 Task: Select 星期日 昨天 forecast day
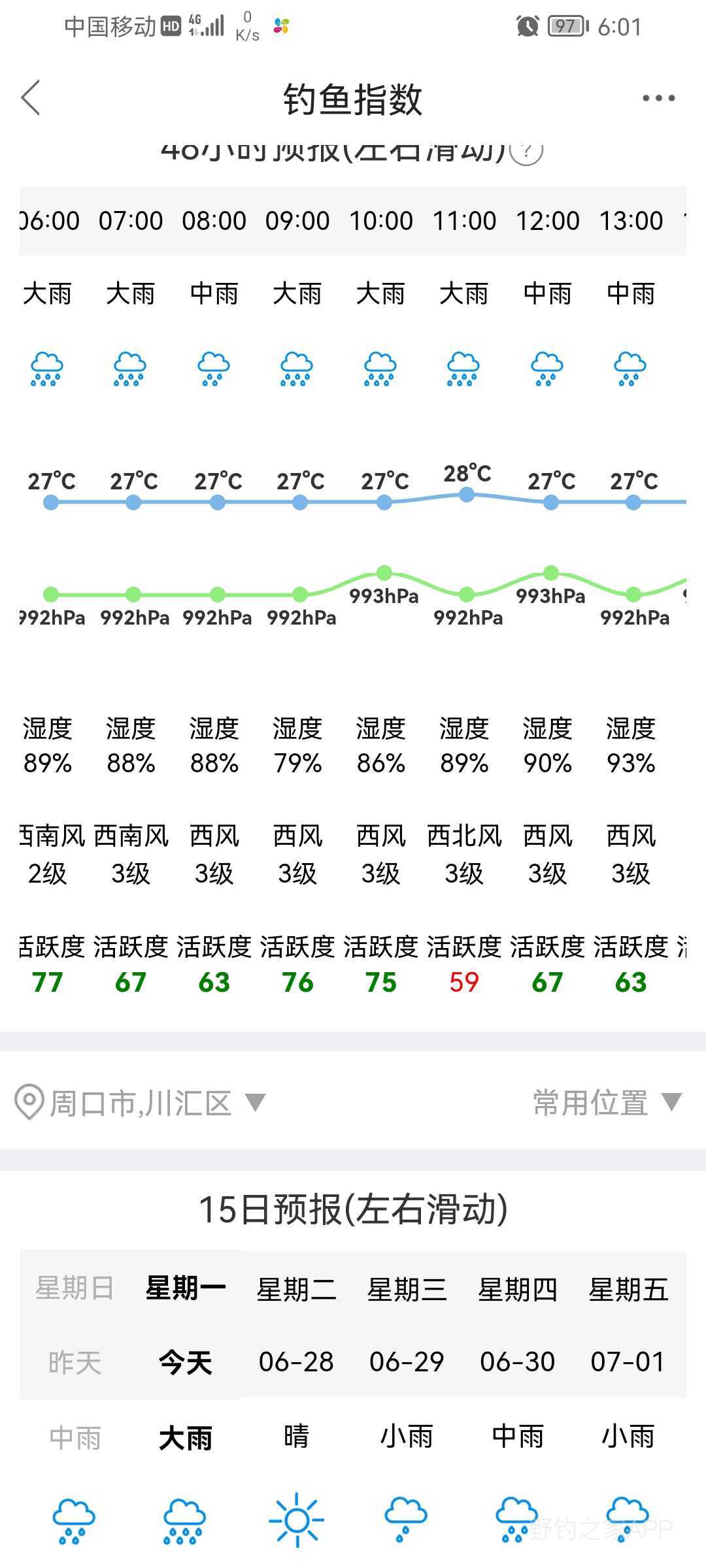click(x=75, y=1325)
